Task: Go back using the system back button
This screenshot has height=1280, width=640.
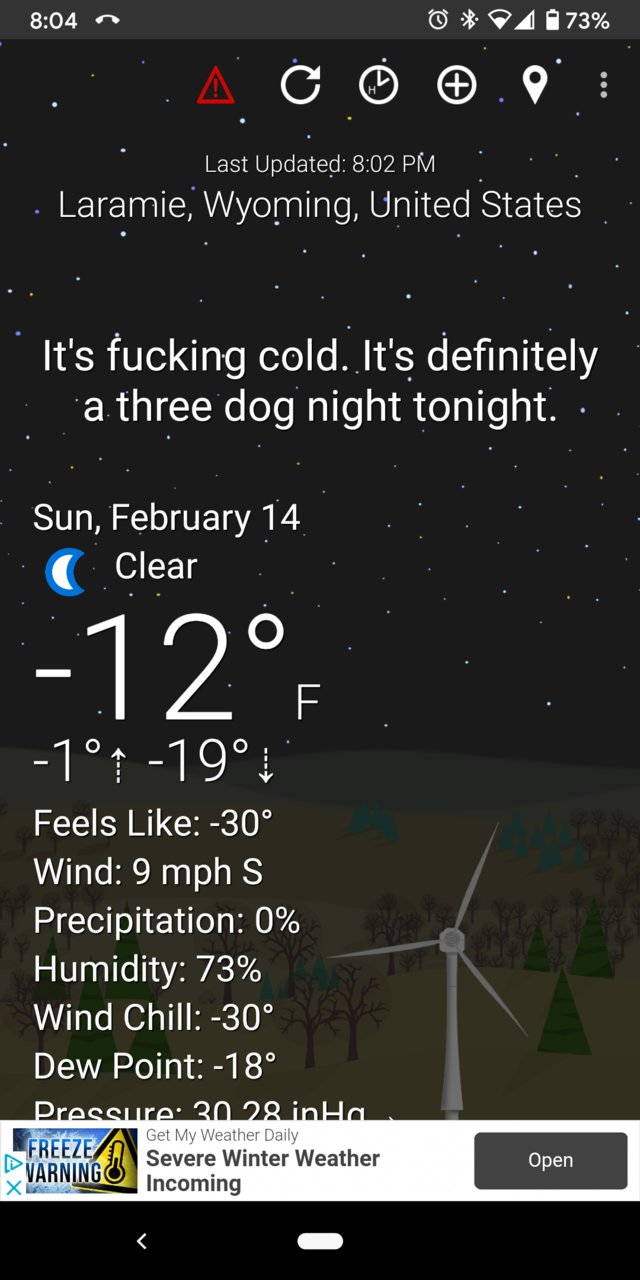Action: [x=142, y=1241]
